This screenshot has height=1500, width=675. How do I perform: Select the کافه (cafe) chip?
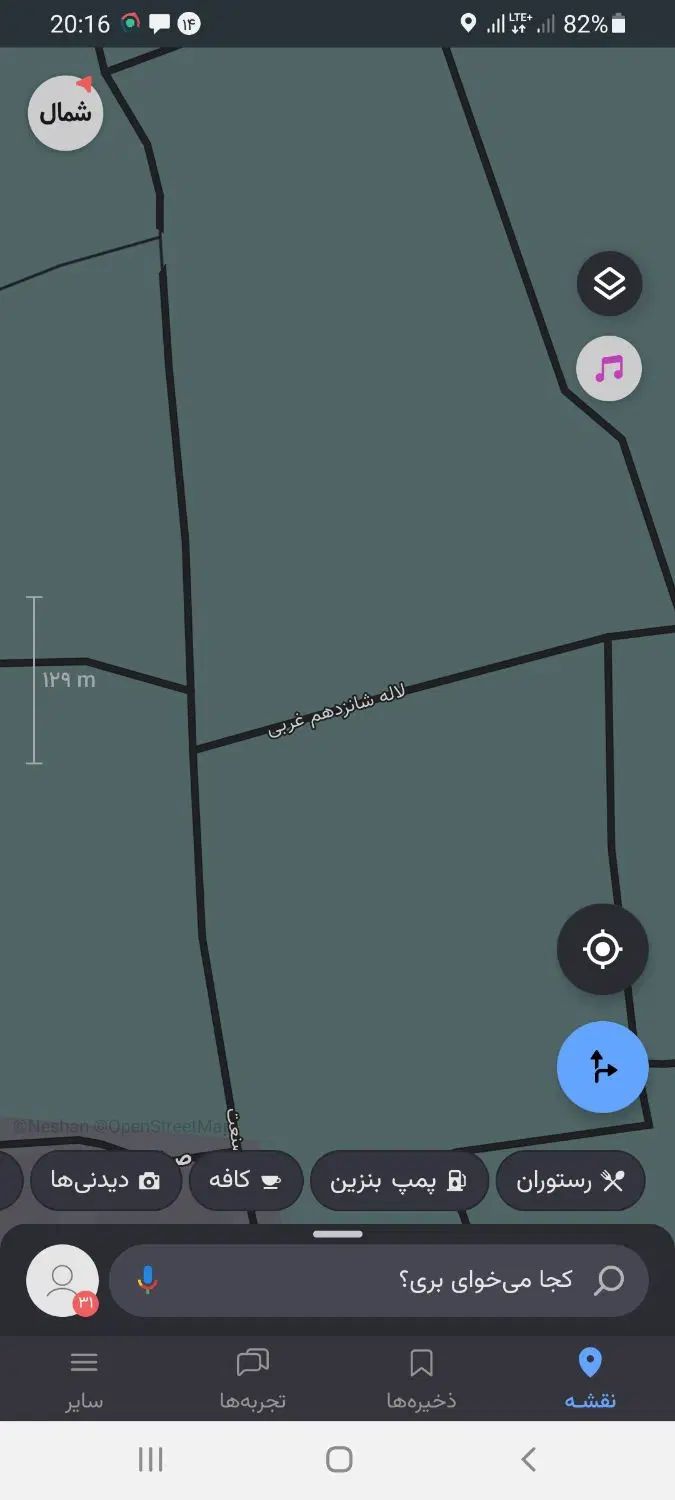click(x=245, y=1181)
